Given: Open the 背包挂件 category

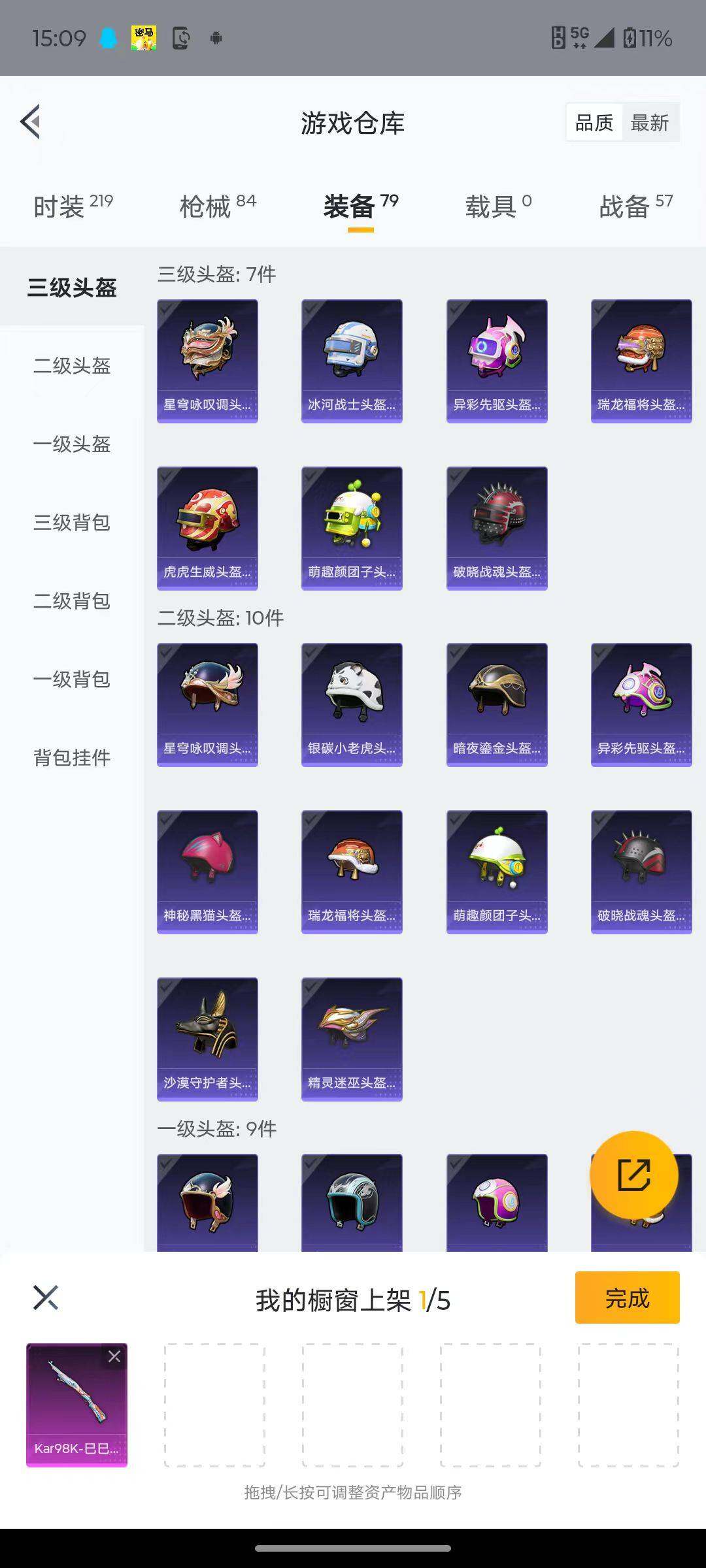Looking at the screenshot, I should [72, 758].
